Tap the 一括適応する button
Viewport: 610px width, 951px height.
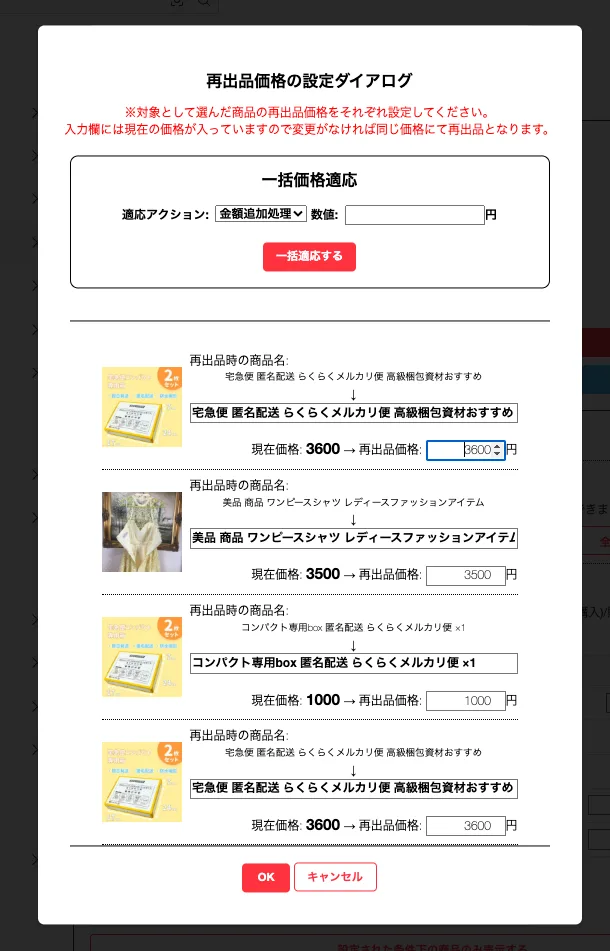pyautogui.click(x=309, y=257)
